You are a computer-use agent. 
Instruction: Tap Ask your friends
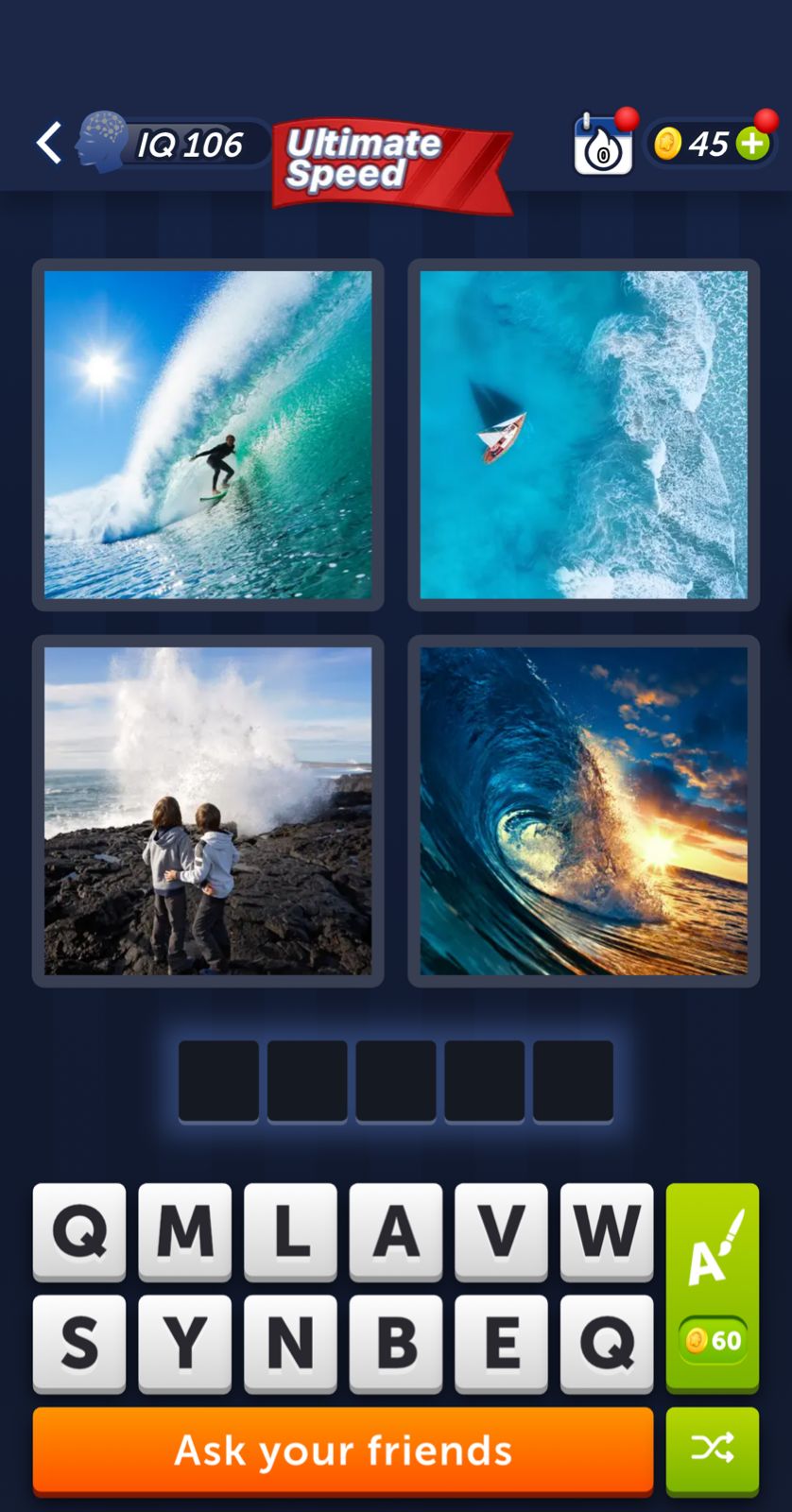[x=343, y=1451]
